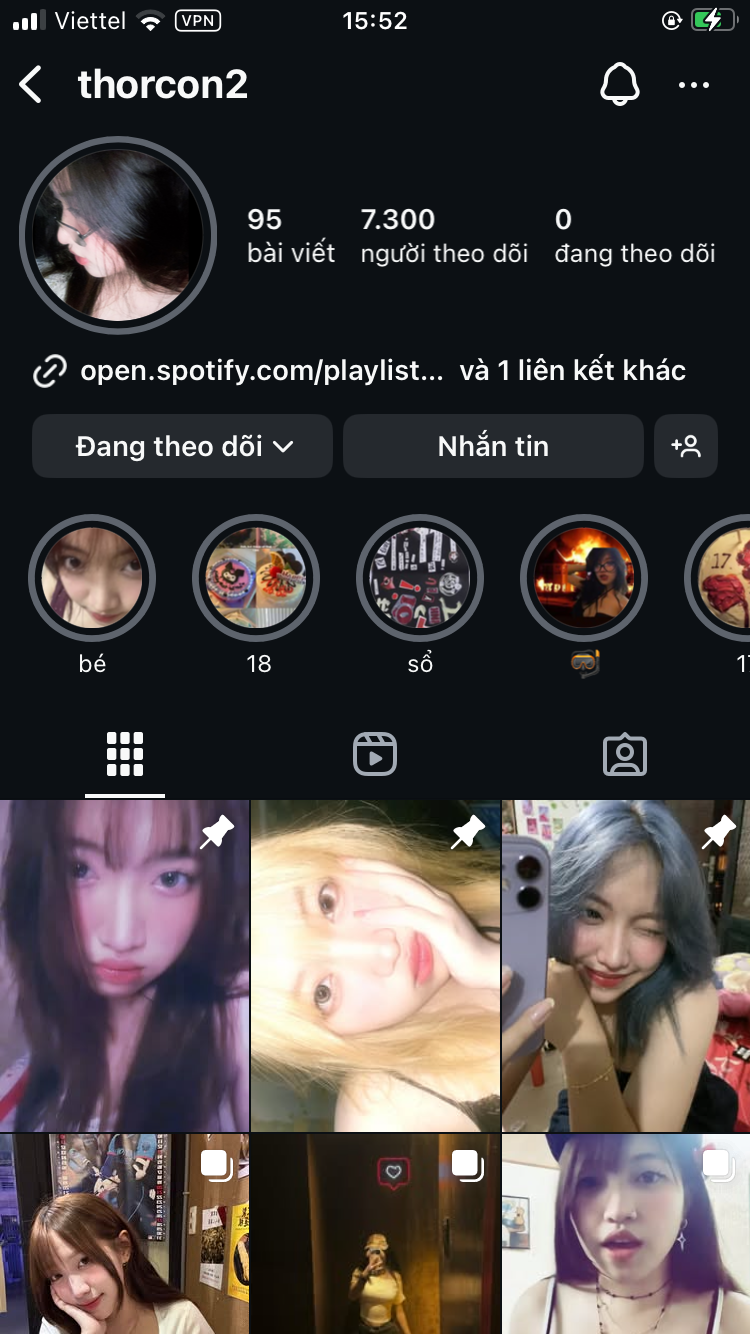The height and width of the screenshot is (1334, 750).
Task: Open the pinned mirror selfie with phone
Action: pos(625,965)
